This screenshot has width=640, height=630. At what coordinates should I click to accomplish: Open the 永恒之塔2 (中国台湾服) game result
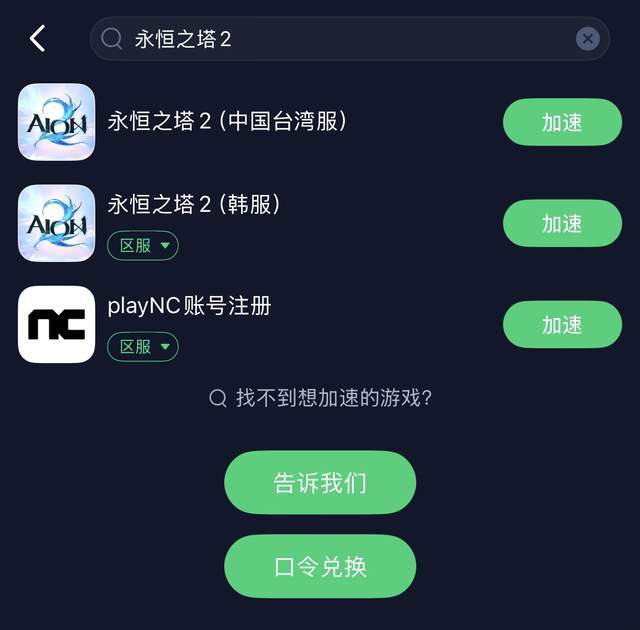(x=227, y=121)
